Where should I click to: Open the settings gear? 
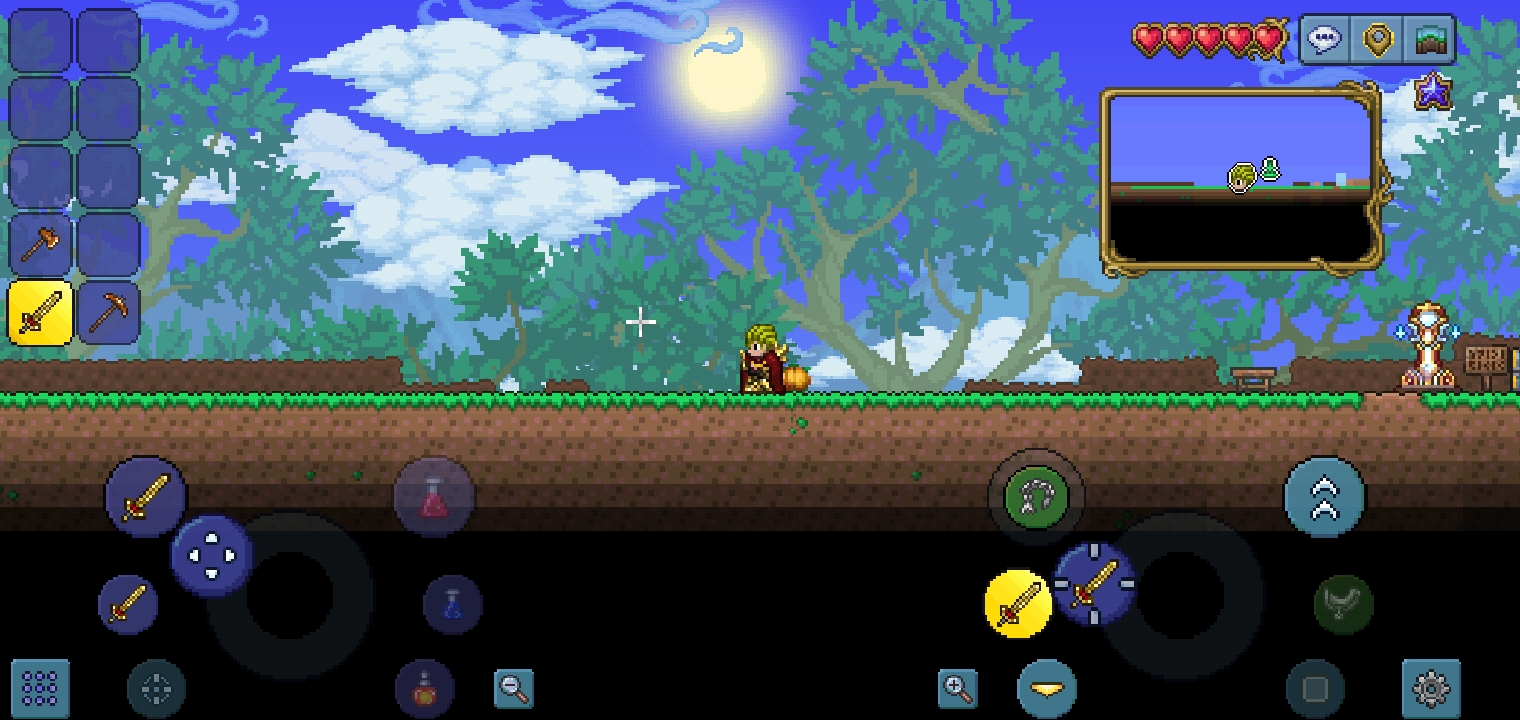point(1431,688)
